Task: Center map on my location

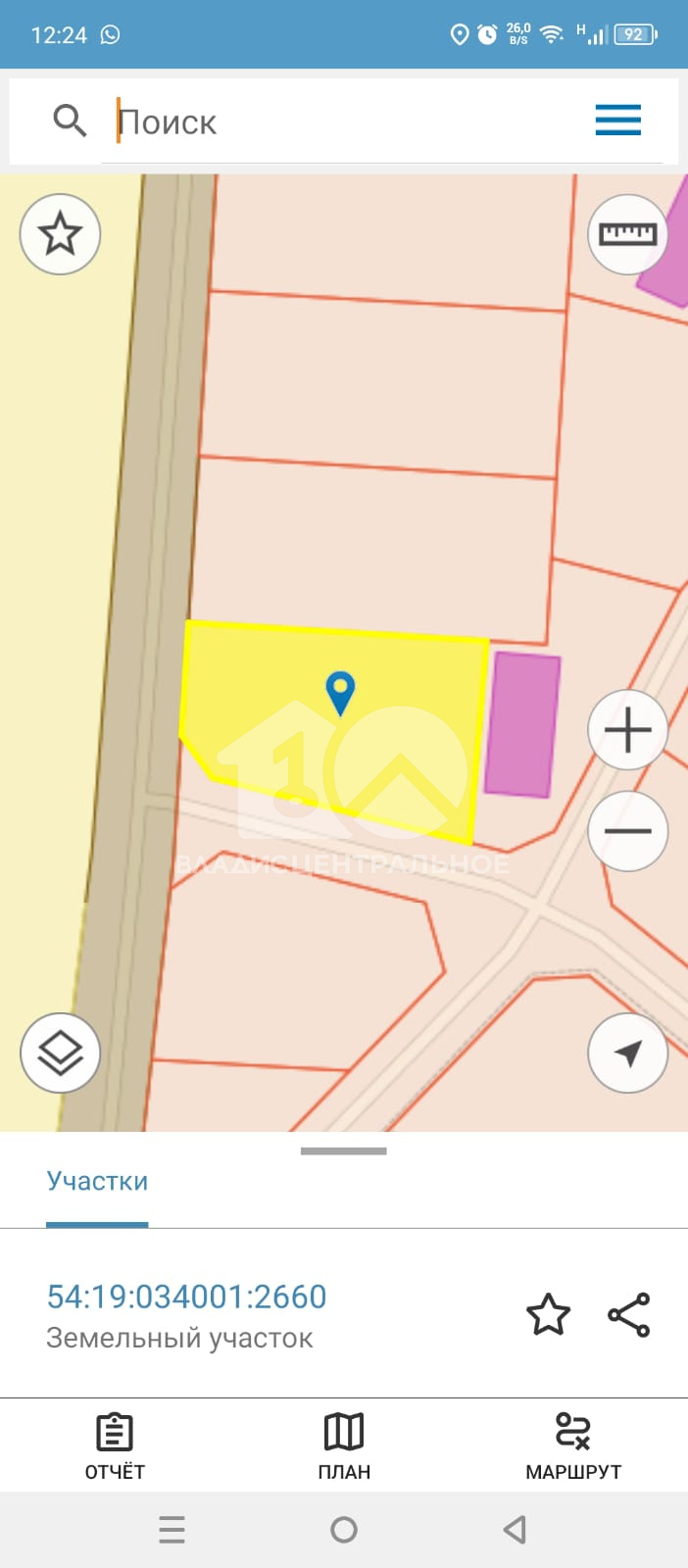Action: tap(627, 1053)
